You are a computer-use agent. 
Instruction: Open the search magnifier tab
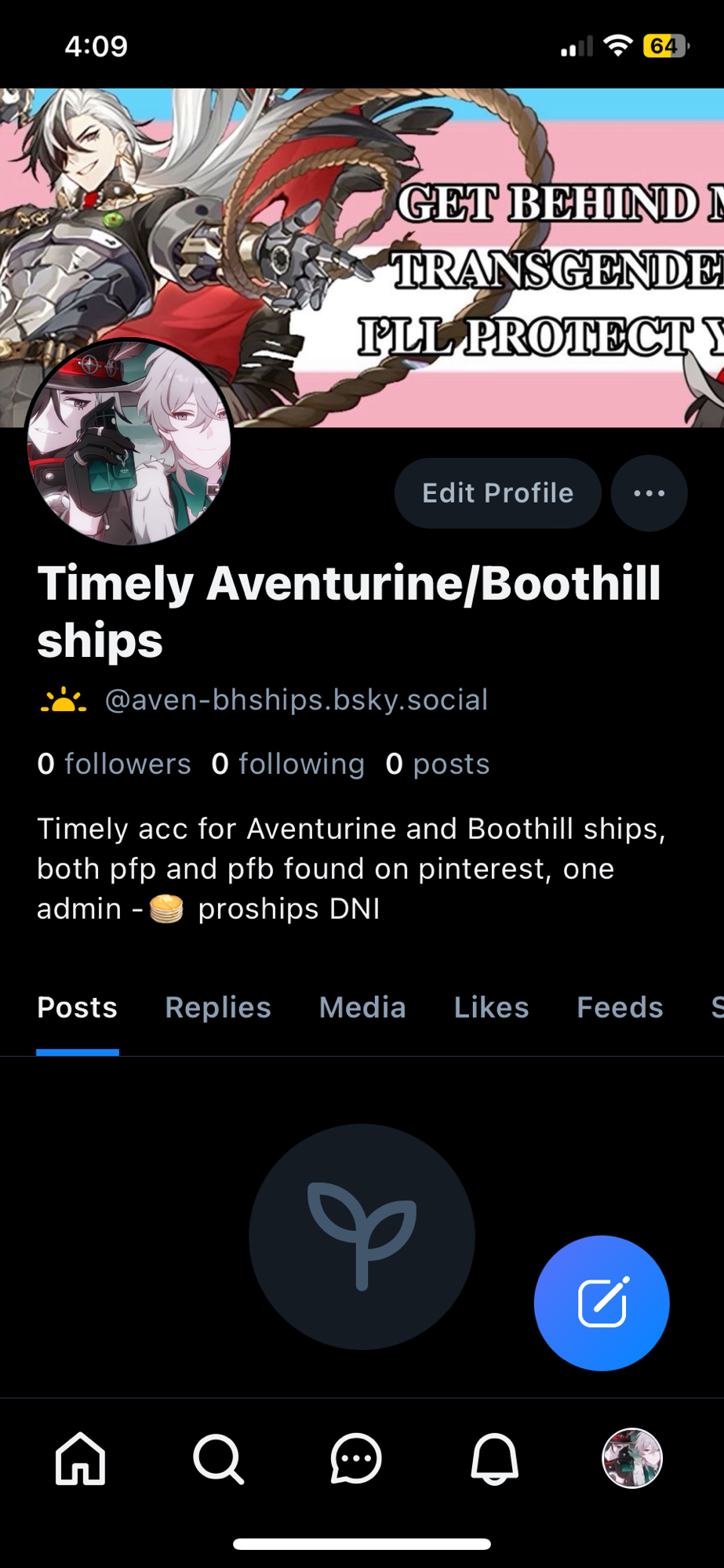218,1459
